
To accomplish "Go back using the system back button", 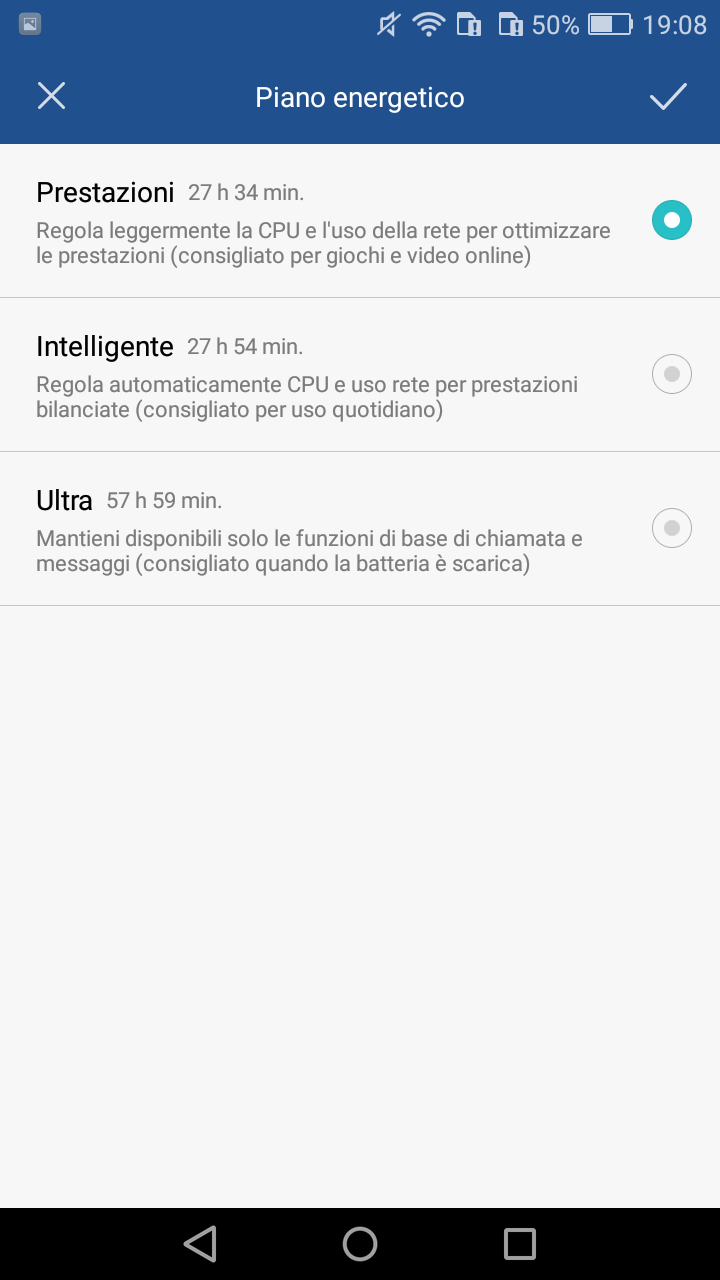I will (200, 1244).
